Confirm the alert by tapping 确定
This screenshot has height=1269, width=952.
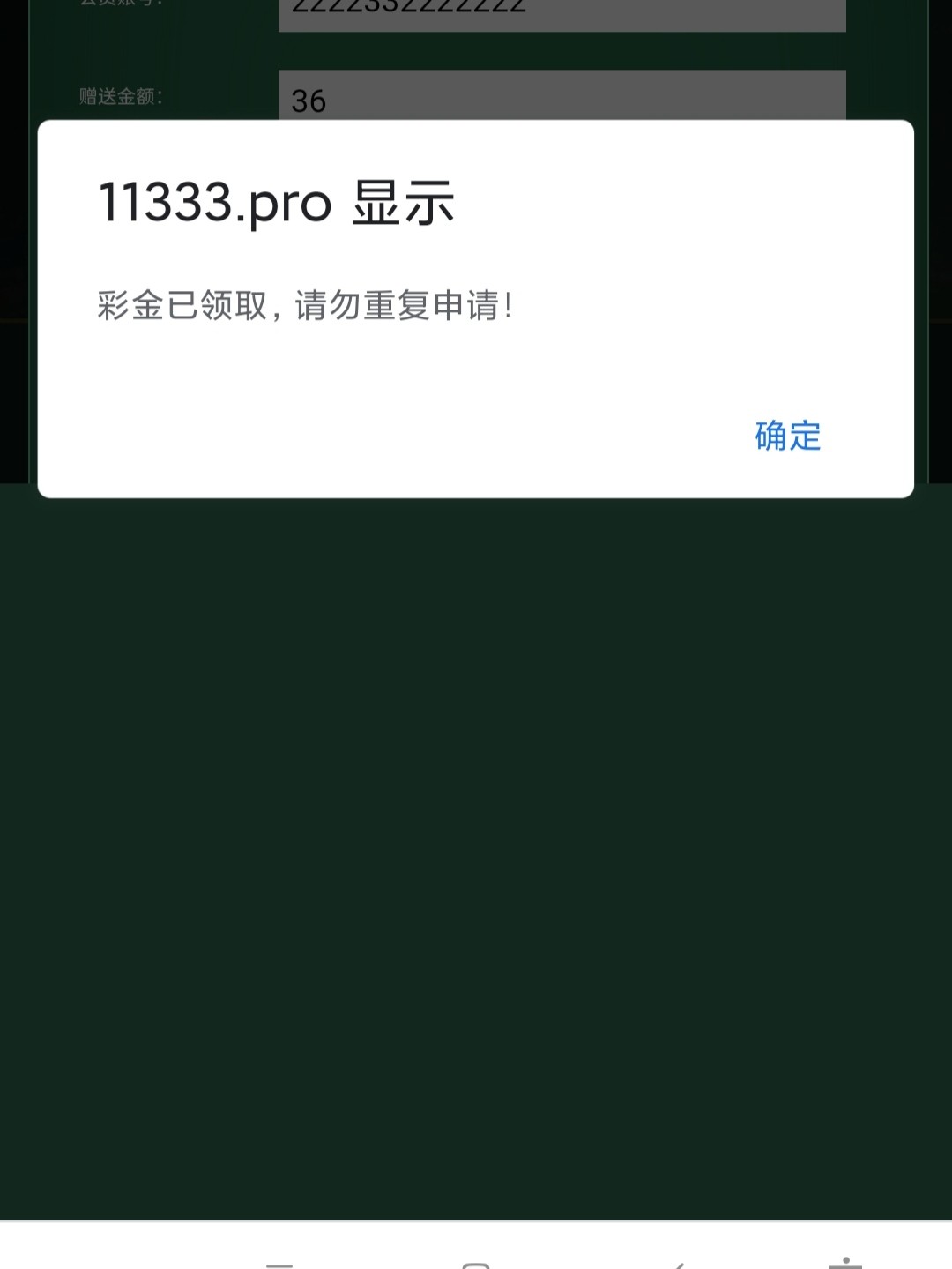(787, 436)
